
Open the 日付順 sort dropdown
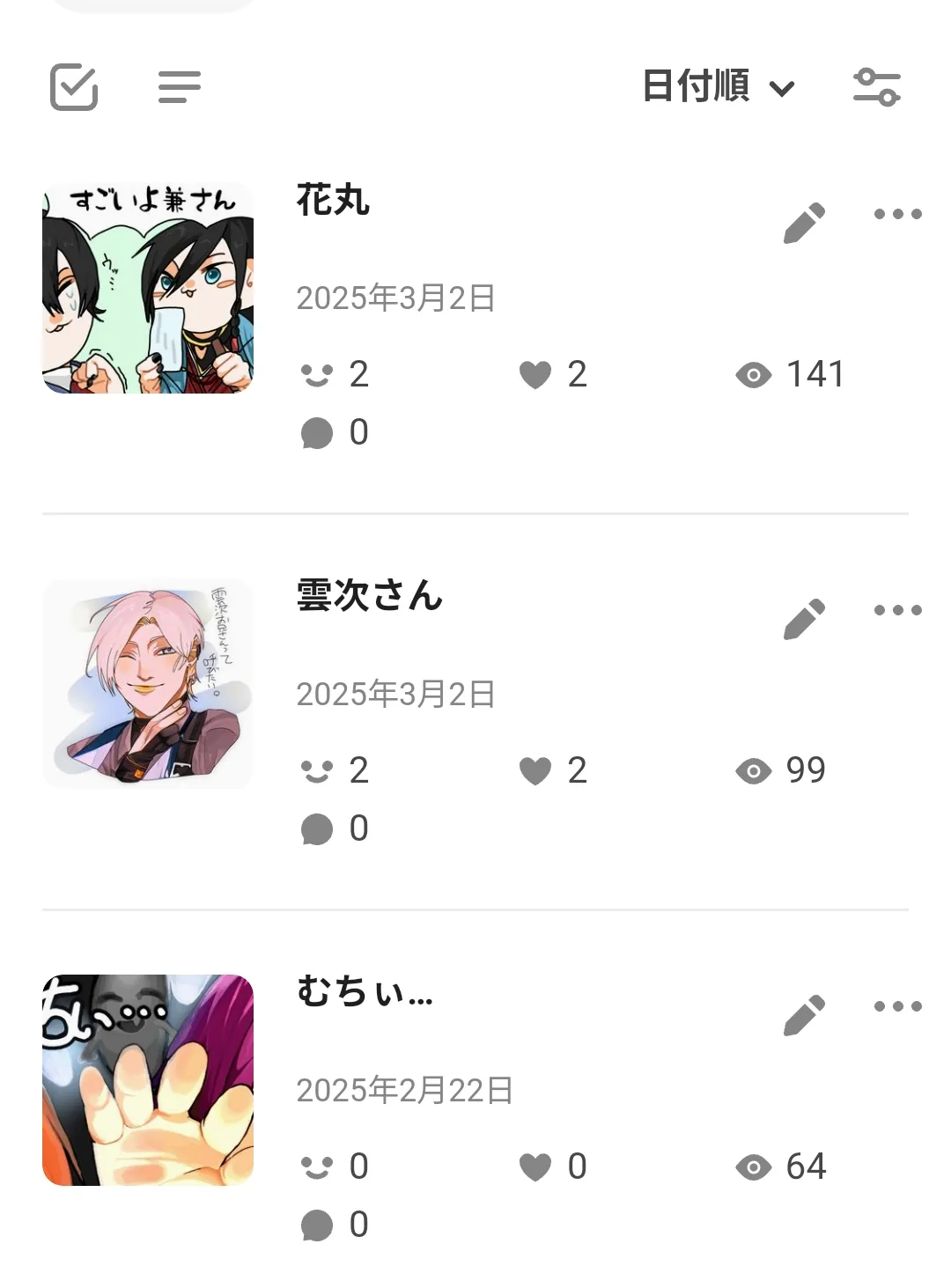click(x=718, y=87)
